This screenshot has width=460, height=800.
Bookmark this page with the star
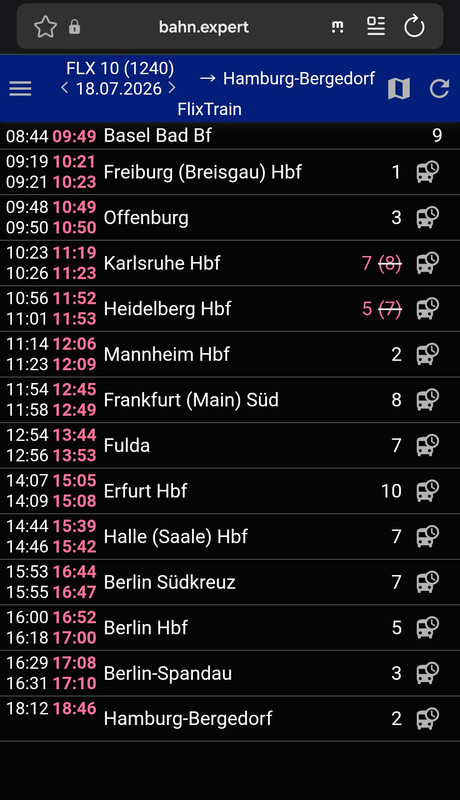[x=45, y=27]
